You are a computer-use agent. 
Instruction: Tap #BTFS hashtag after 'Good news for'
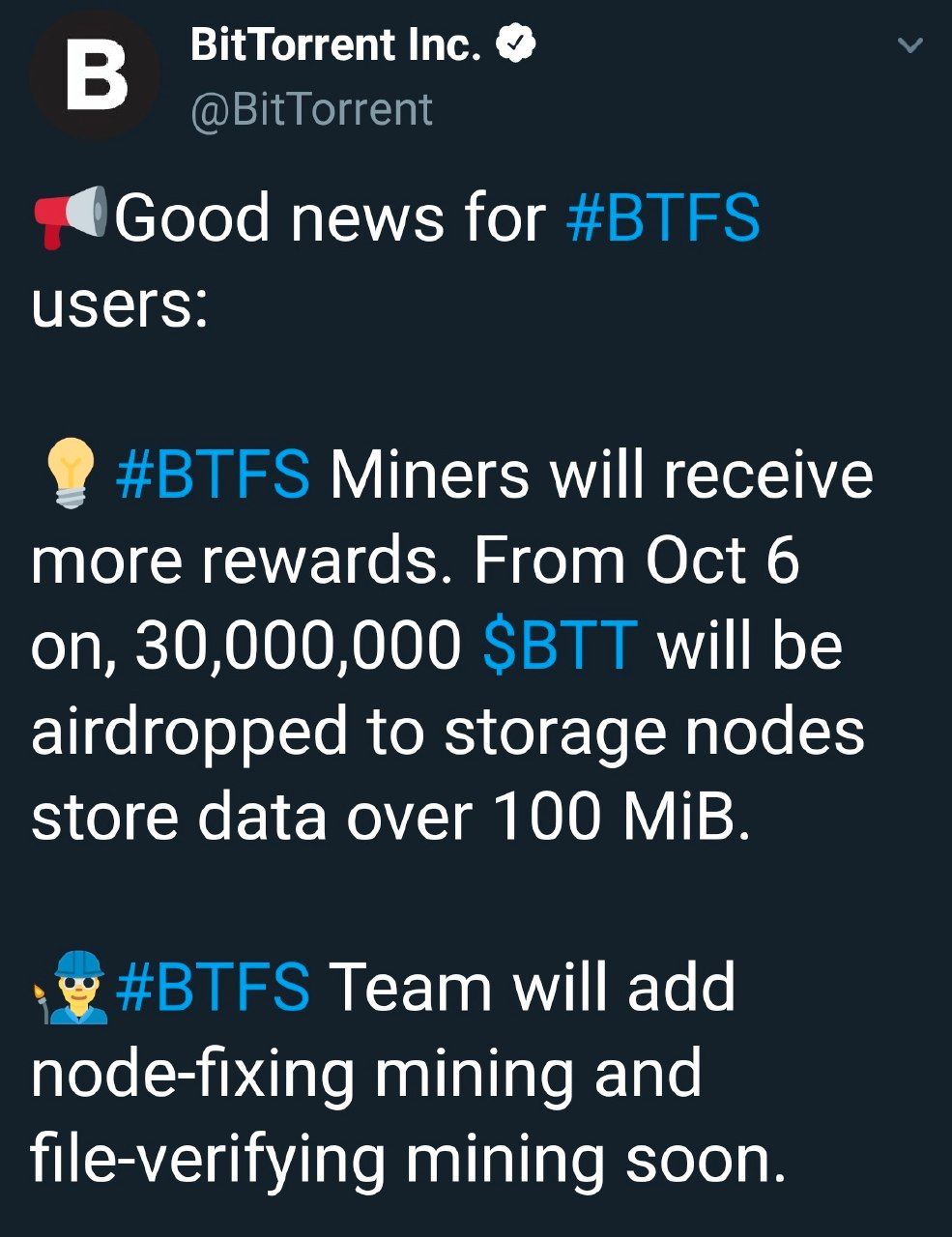[x=662, y=218]
